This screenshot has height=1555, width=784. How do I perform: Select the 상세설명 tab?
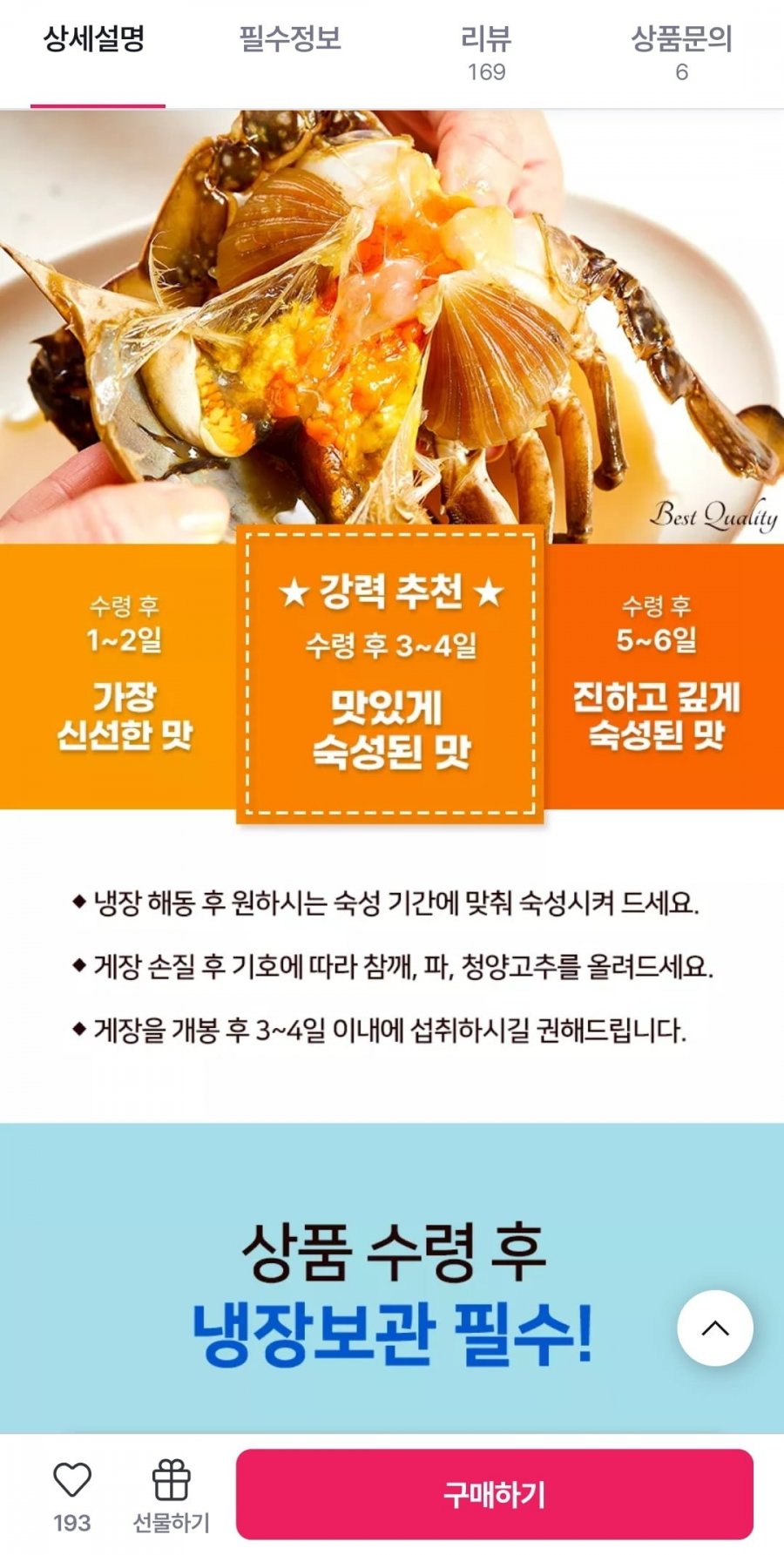(94, 40)
